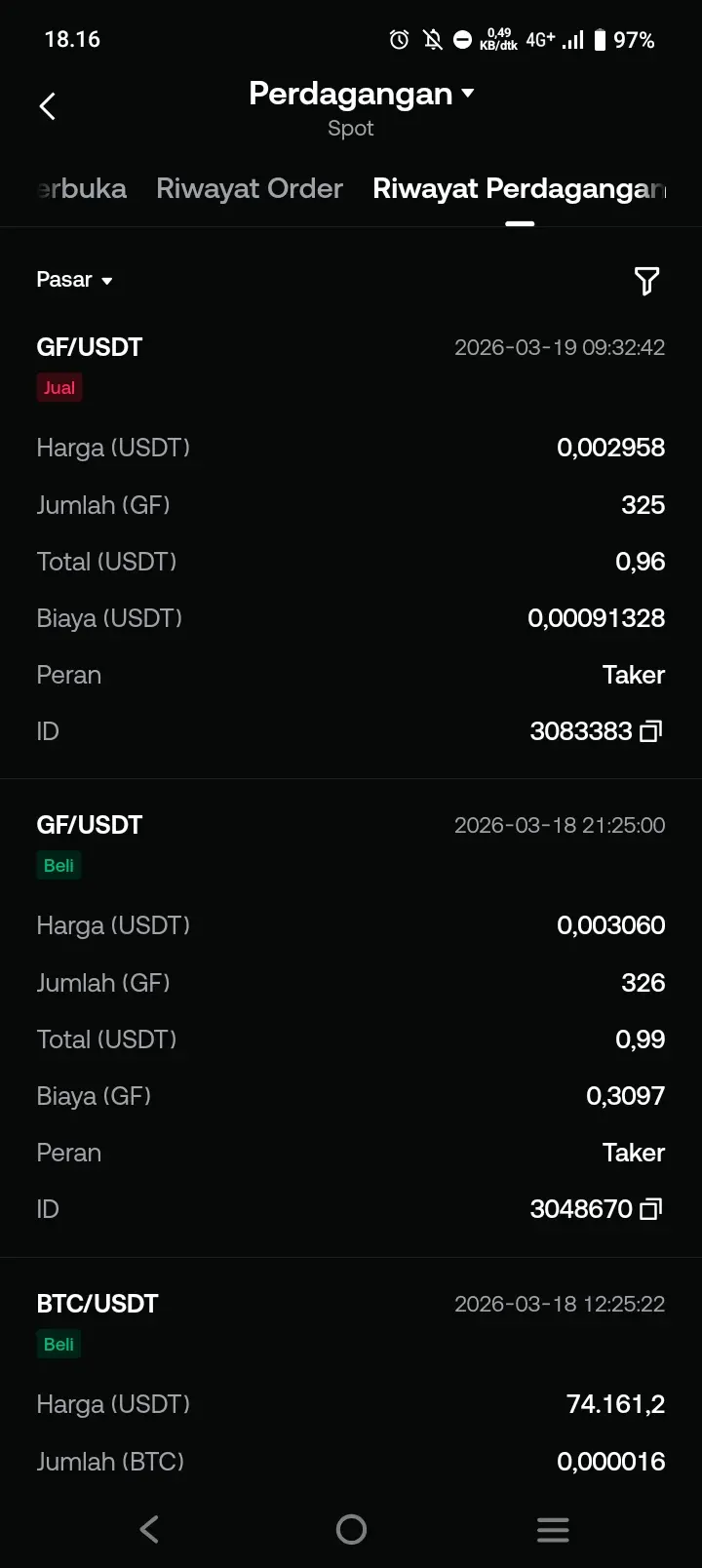The height and width of the screenshot is (1568, 702).
Task: Copy trade ID 3083383
Action: [651, 731]
